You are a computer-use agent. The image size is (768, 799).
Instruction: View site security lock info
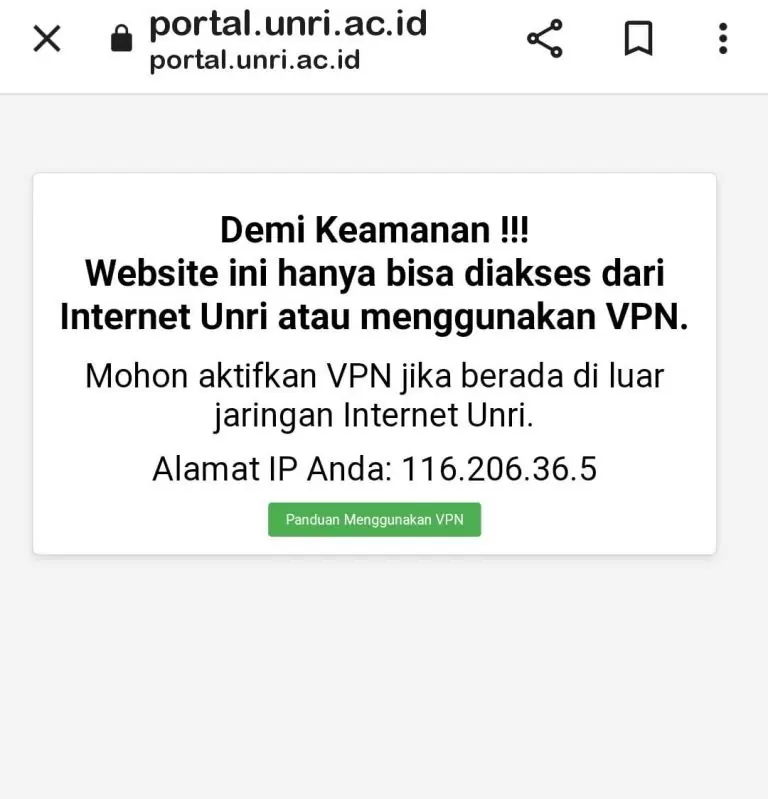[121, 38]
